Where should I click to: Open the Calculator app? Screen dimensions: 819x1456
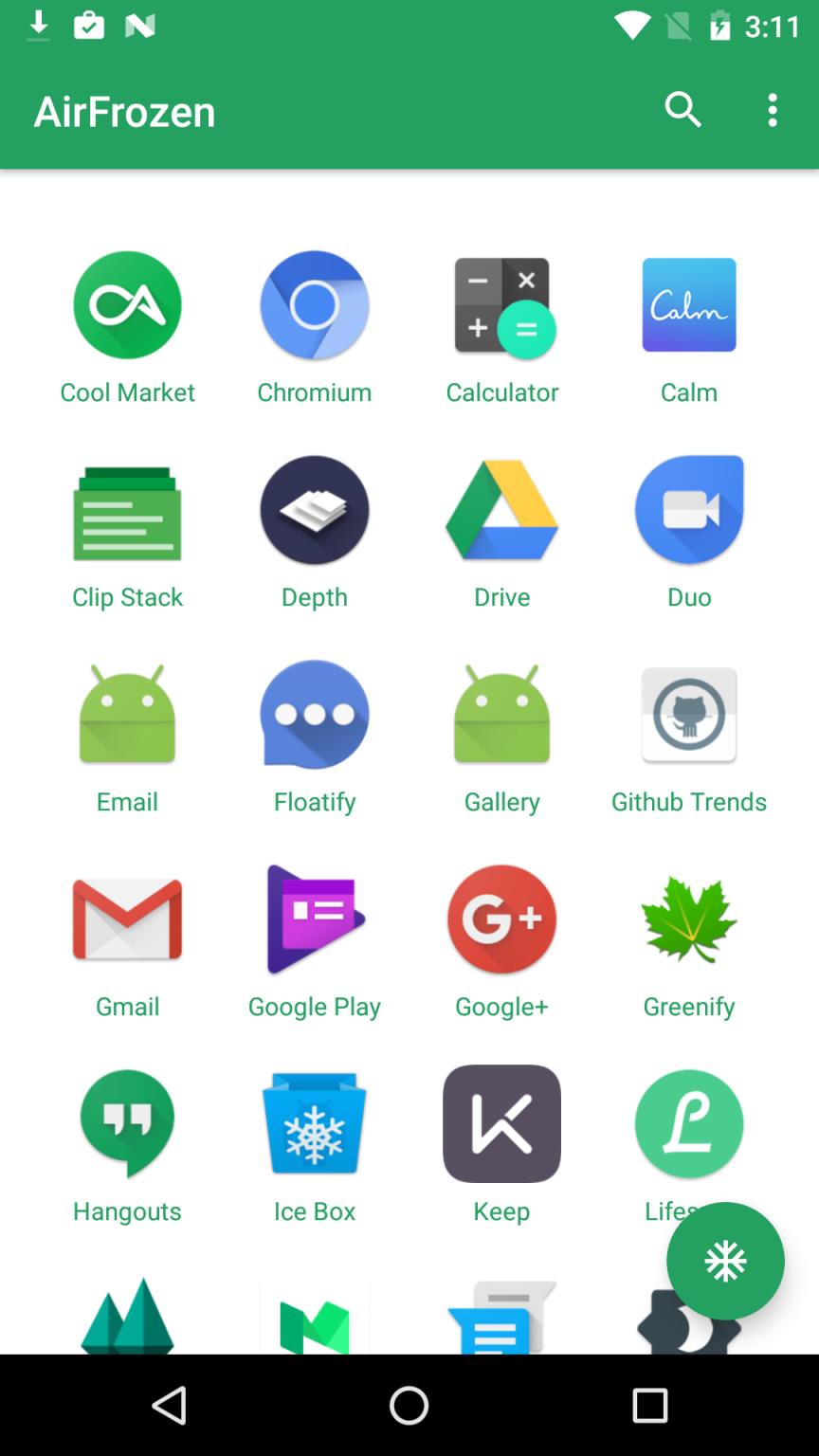click(x=501, y=304)
